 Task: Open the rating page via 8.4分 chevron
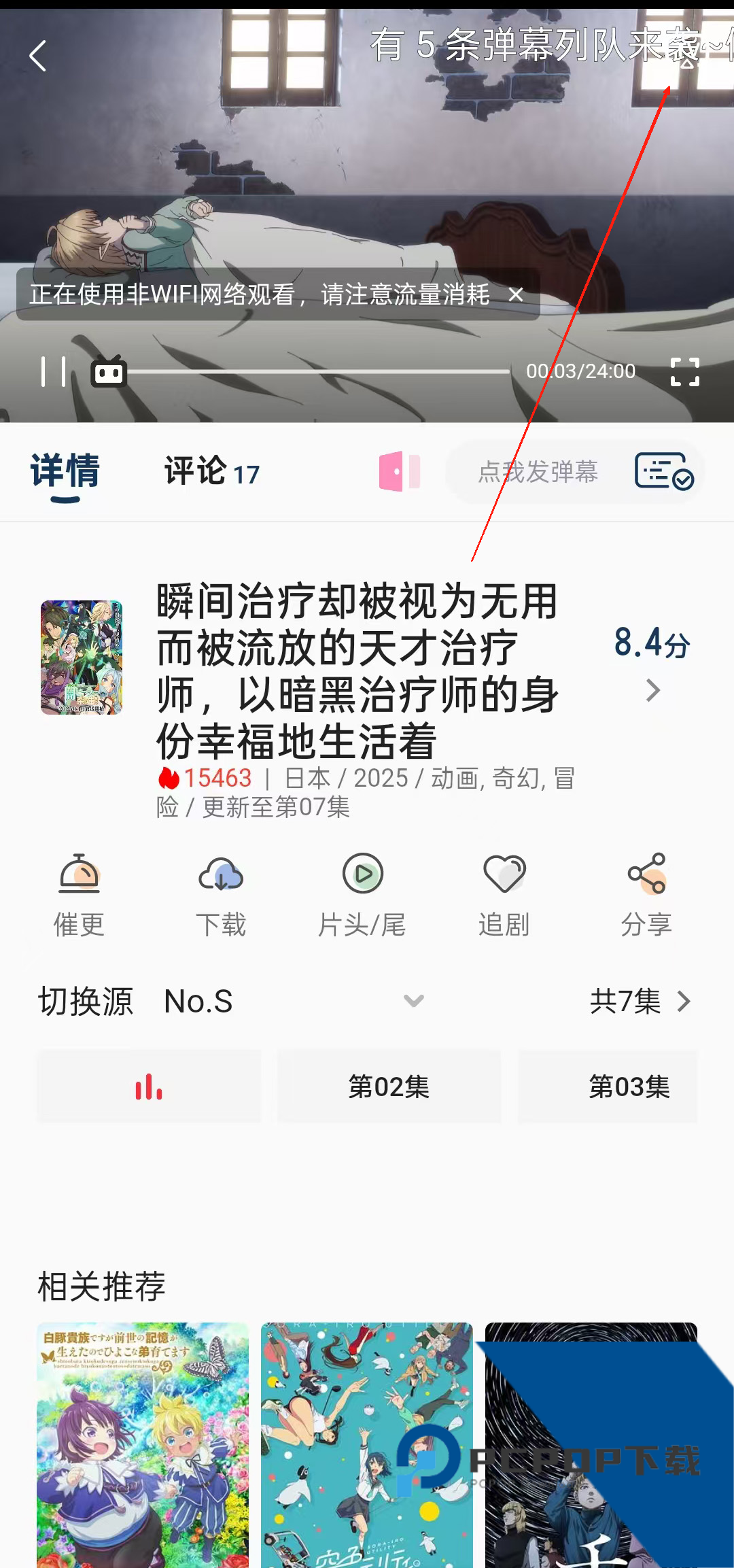651,690
